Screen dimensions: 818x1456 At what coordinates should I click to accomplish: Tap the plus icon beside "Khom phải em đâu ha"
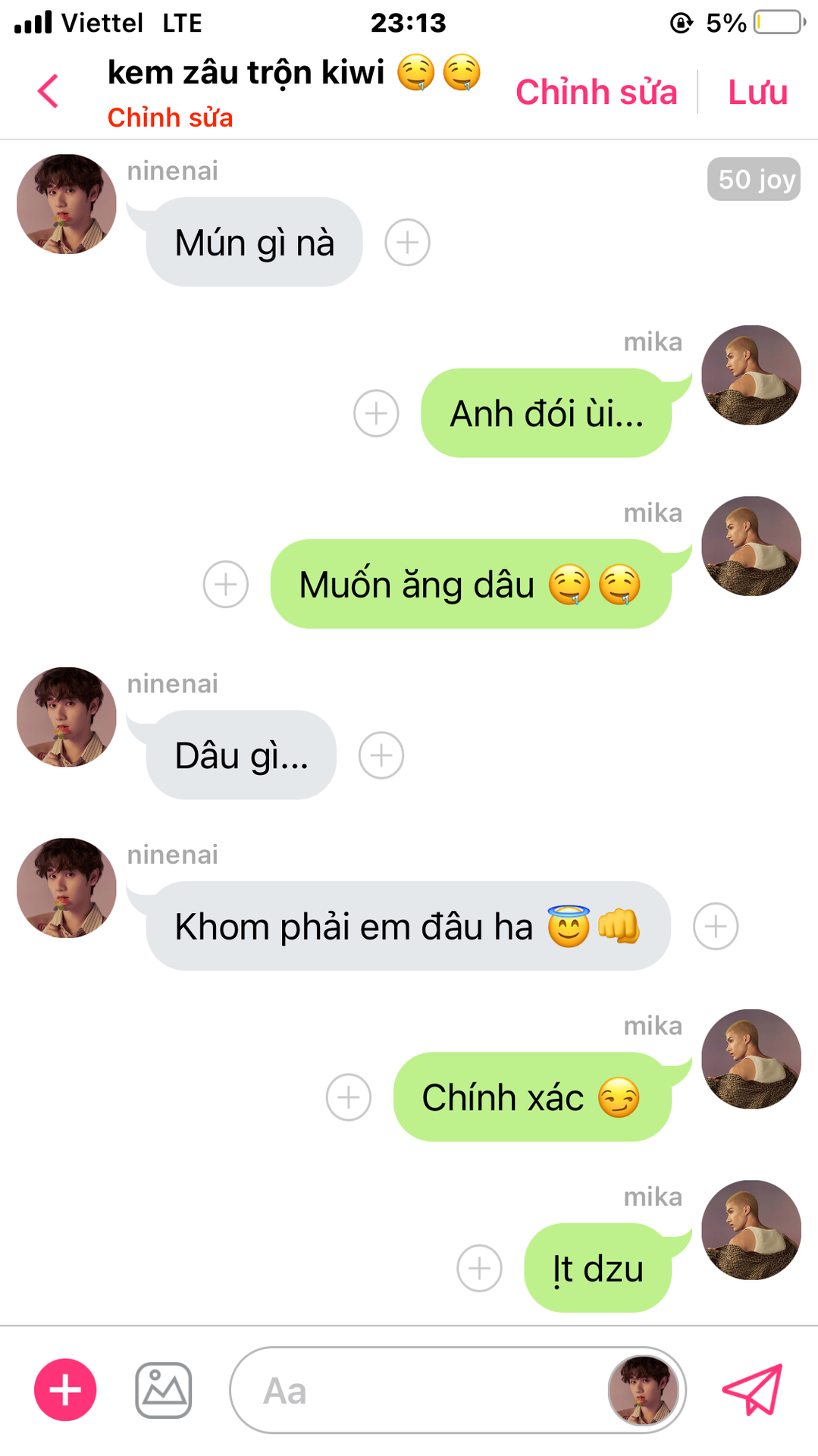[x=716, y=926]
